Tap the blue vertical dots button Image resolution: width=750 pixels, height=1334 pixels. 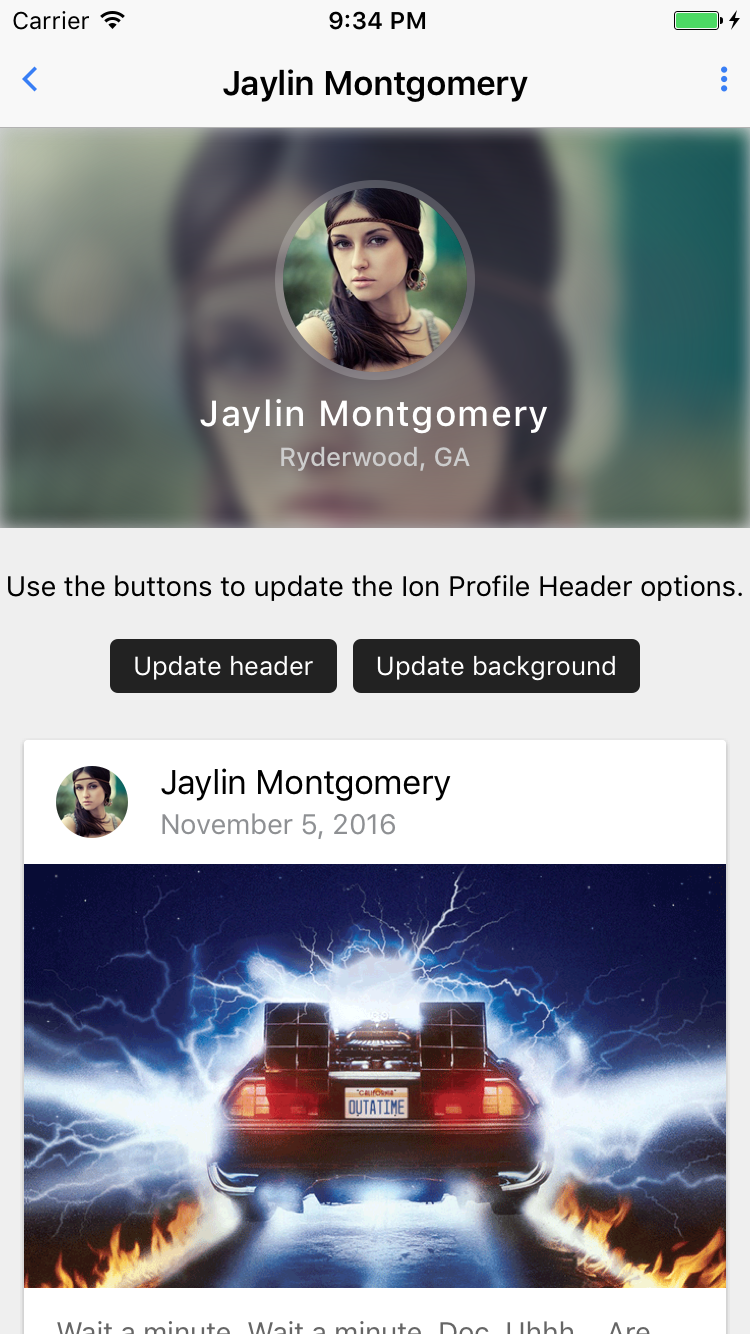pos(723,79)
